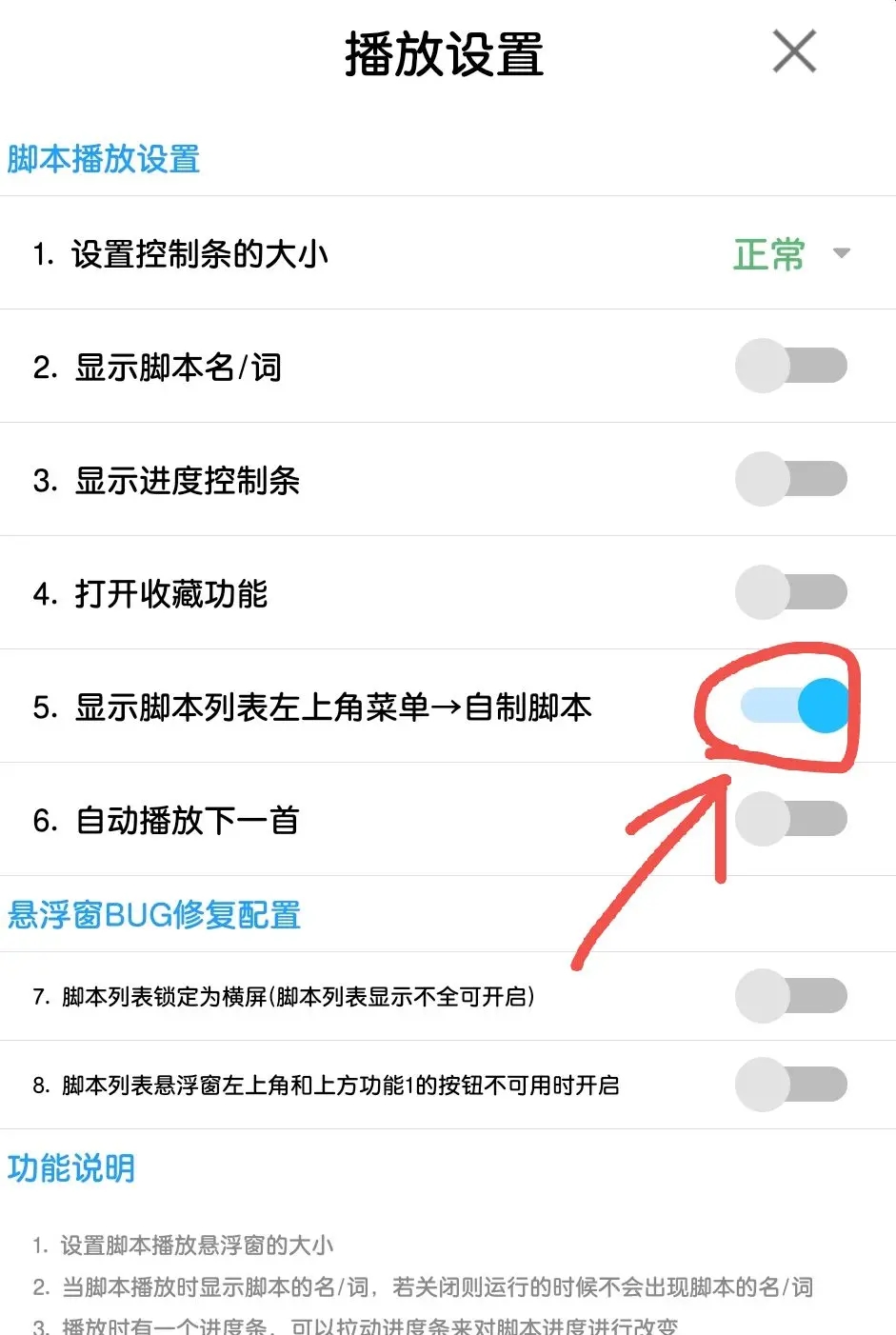The image size is (896, 1335).
Task: Open the 设置控制条的大小 dropdown
Action: point(790,254)
